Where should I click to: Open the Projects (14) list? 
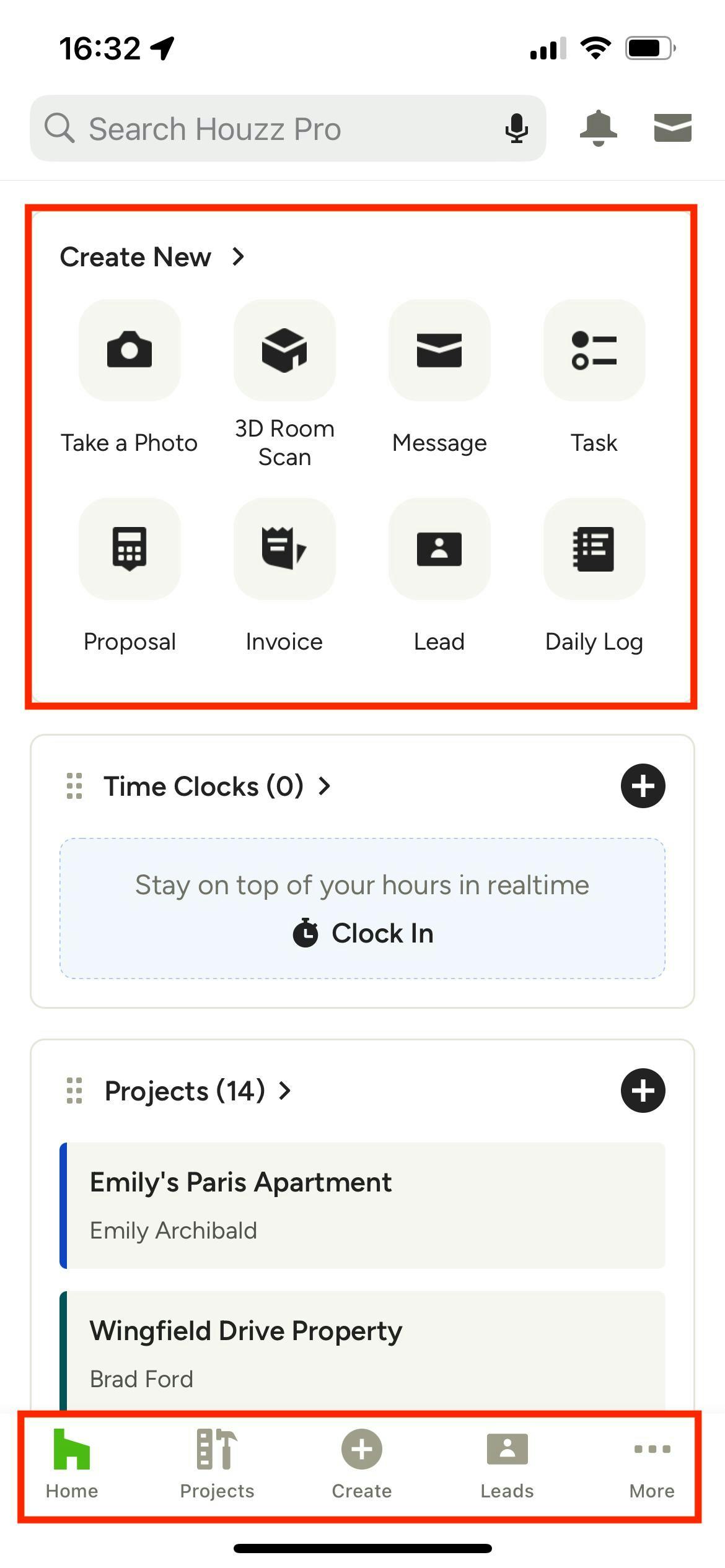tap(198, 1091)
